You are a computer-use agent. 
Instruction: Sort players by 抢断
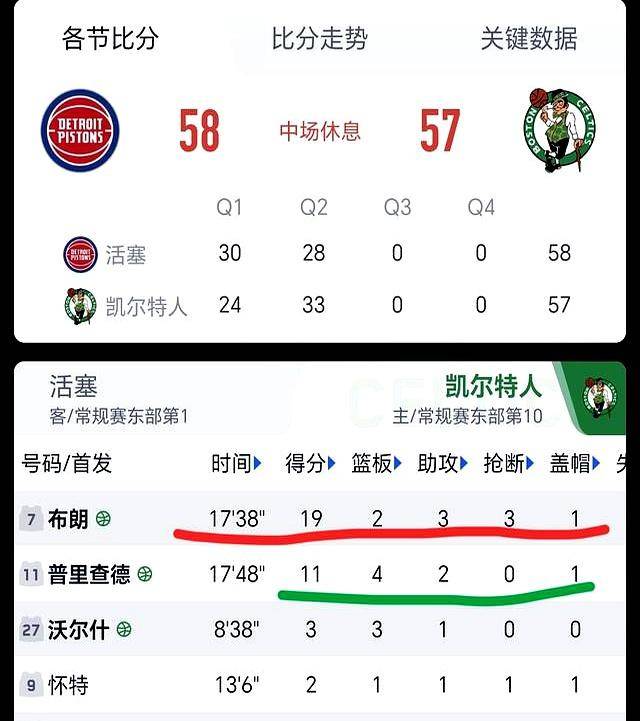[508, 463]
